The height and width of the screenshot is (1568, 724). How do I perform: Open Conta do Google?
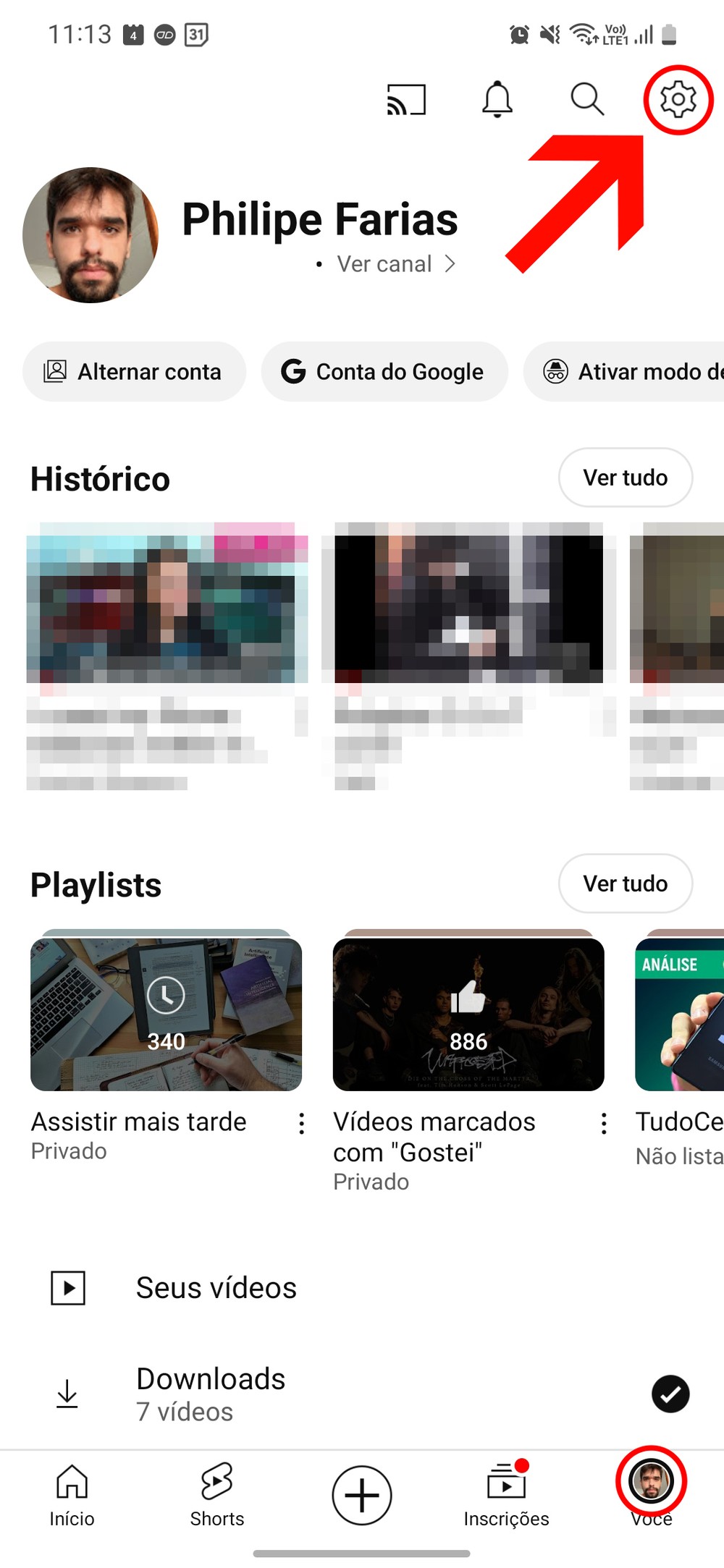click(384, 372)
